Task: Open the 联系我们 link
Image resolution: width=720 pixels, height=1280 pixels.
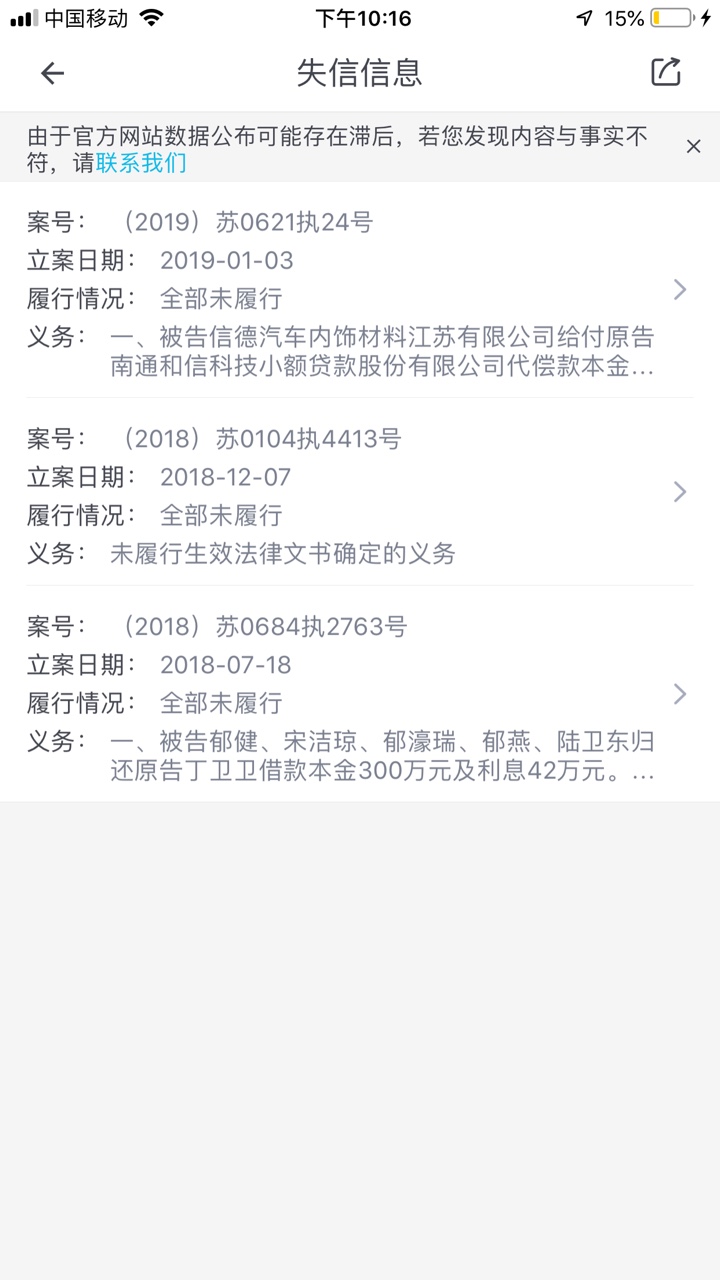Action: [x=141, y=163]
